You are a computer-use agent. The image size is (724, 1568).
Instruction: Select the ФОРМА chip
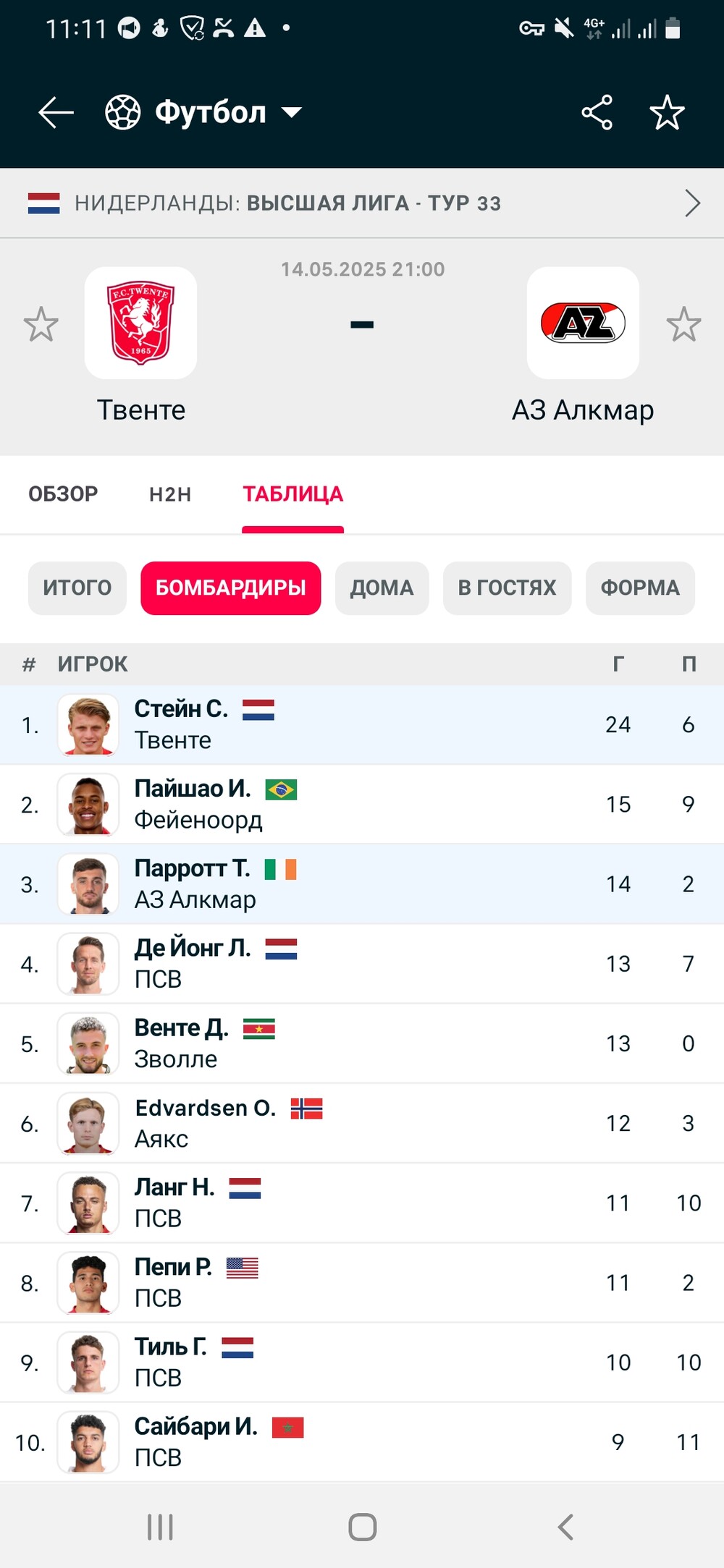(640, 588)
